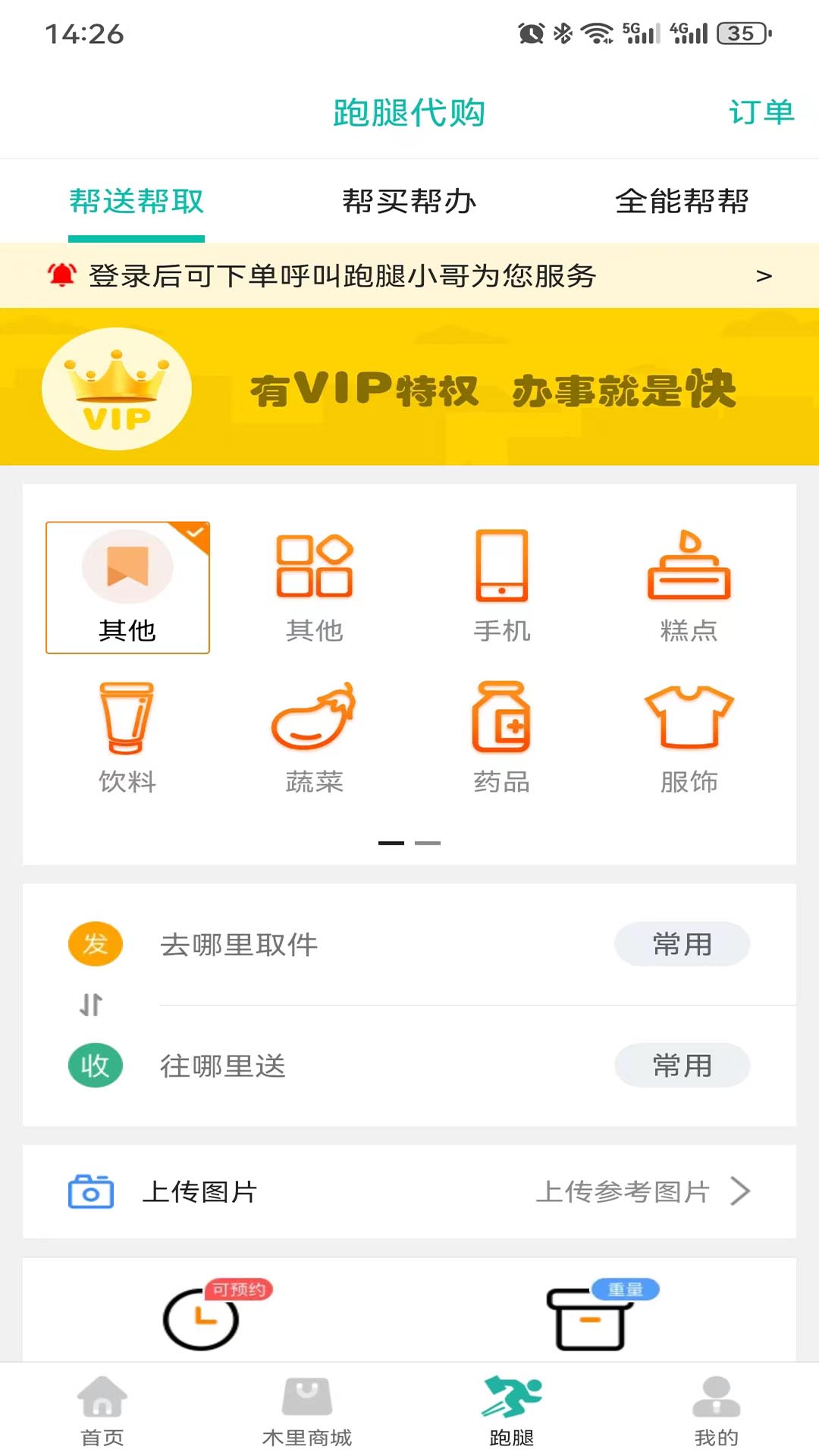Image resolution: width=819 pixels, height=1456 pixels.
Task: Open 常用 addresses for pickup
Action: [682, 945]
